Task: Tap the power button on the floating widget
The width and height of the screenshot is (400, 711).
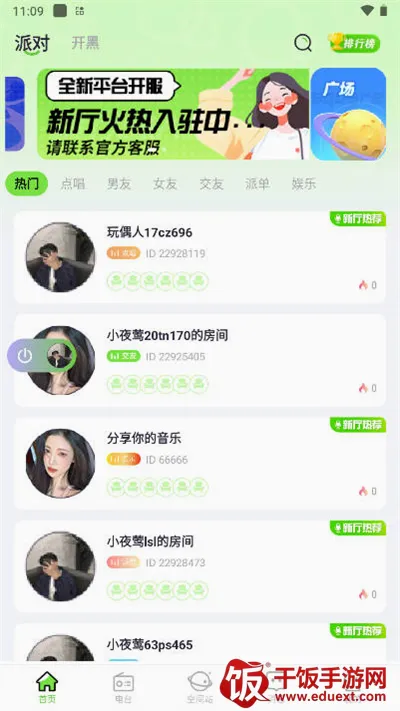Action: (x=24, y=356)
